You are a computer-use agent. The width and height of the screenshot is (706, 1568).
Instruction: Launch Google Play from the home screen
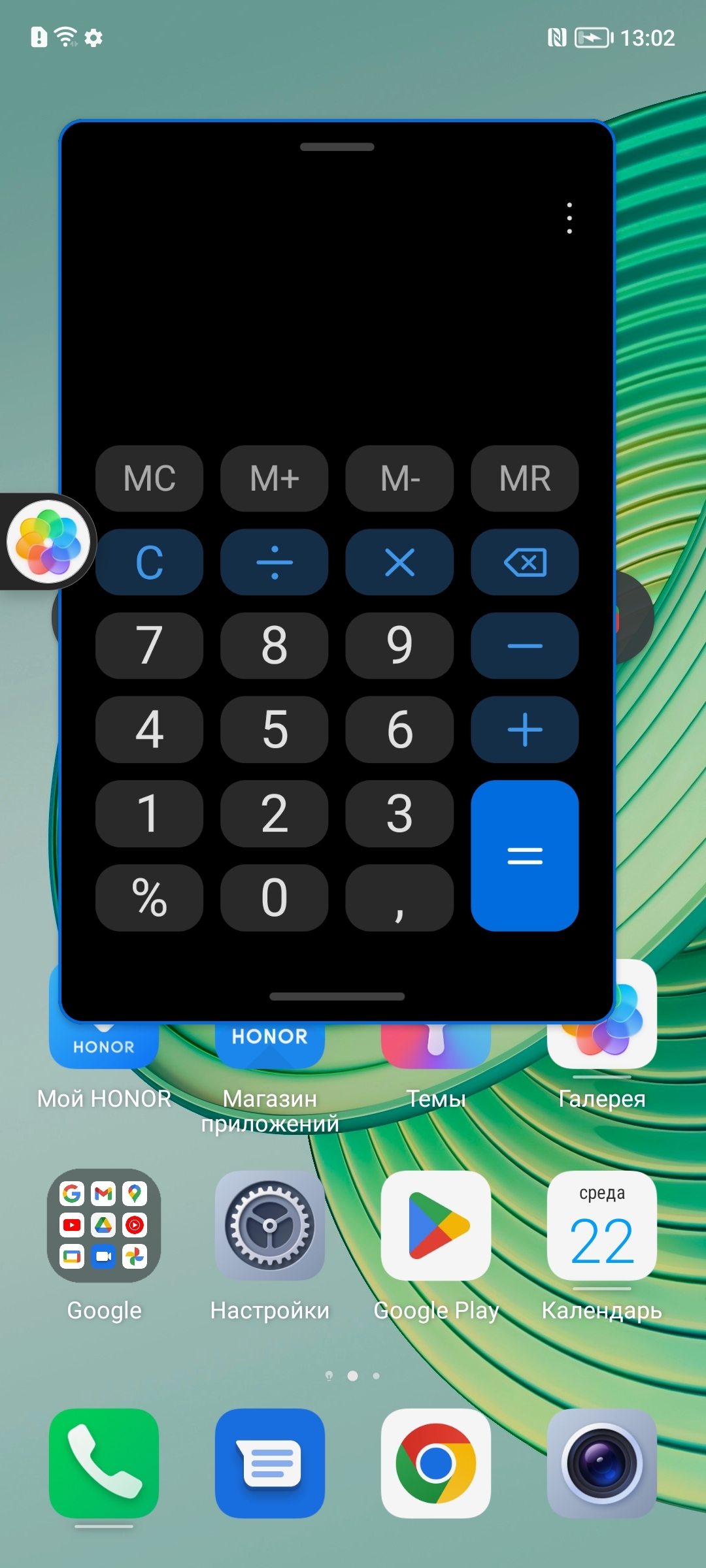(x=436, y=1226)
